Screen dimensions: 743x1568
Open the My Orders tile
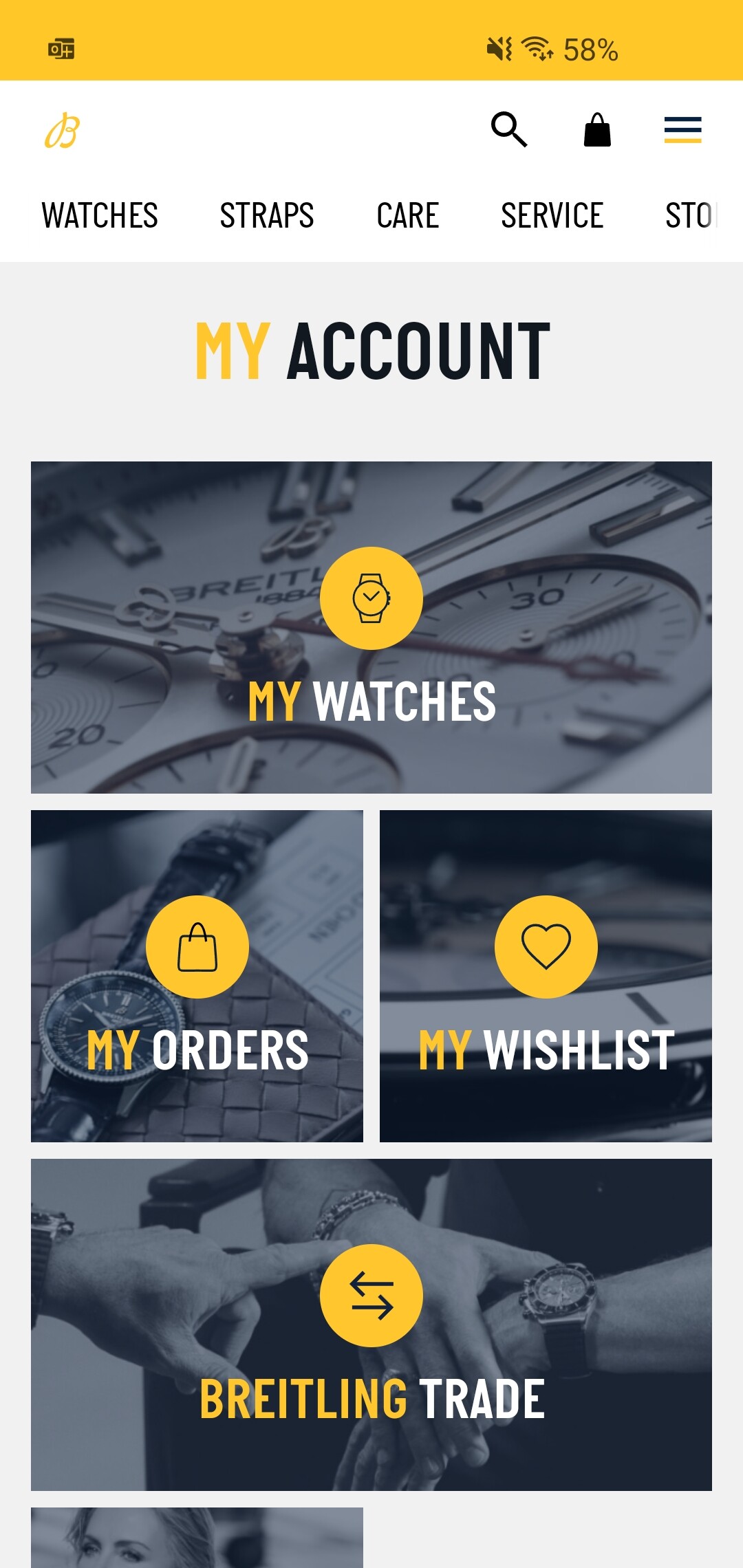pyautogui.click(x=197, y=976)
